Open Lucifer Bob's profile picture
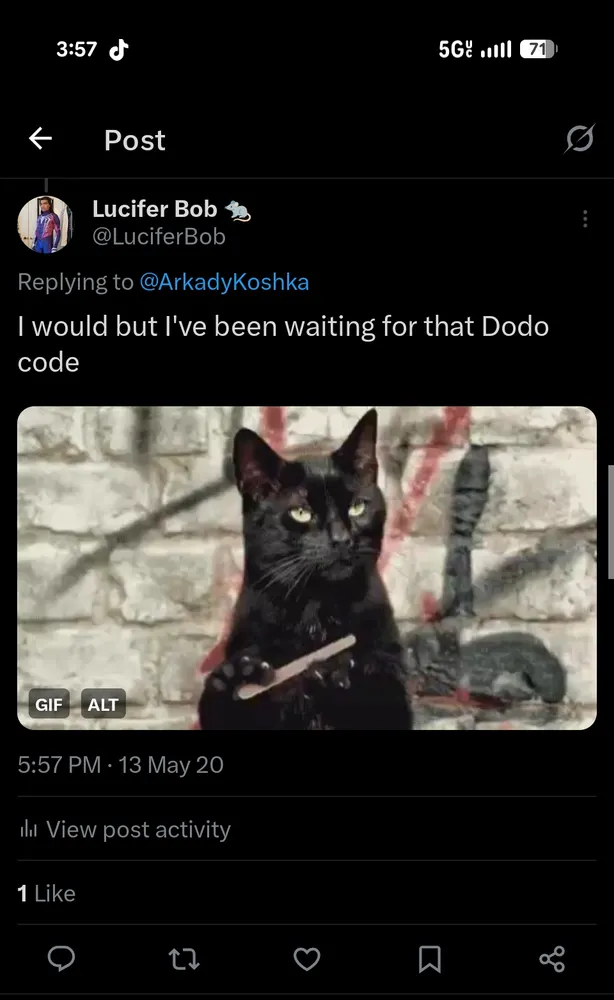The height and width of the screenshot is (1000, 614). click(45, 224)
